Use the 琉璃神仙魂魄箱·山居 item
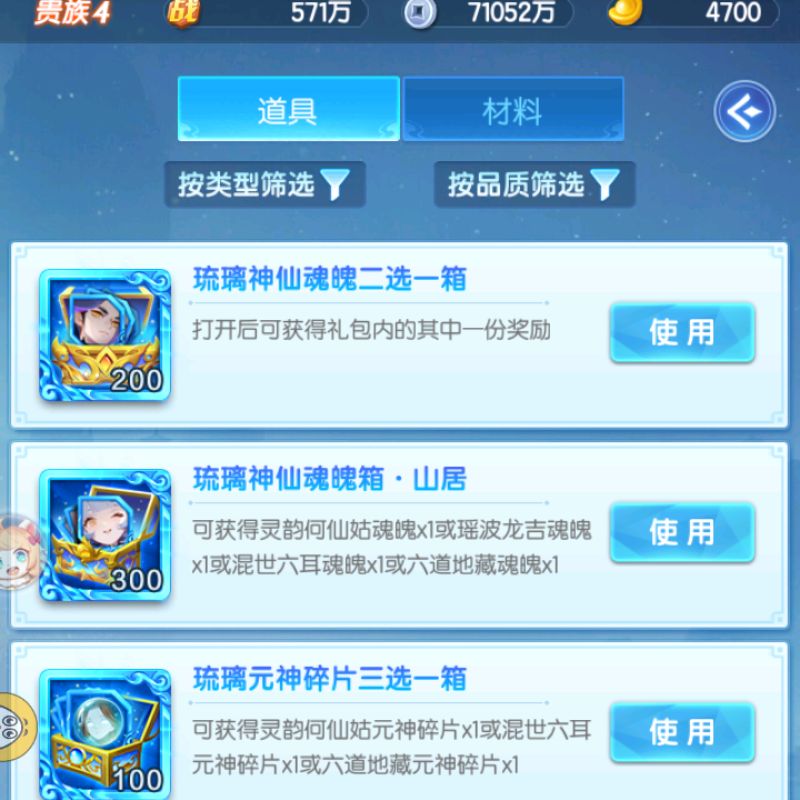Image resolution: width=800 pixels, height=800 pixels. (x=682, y=532)
